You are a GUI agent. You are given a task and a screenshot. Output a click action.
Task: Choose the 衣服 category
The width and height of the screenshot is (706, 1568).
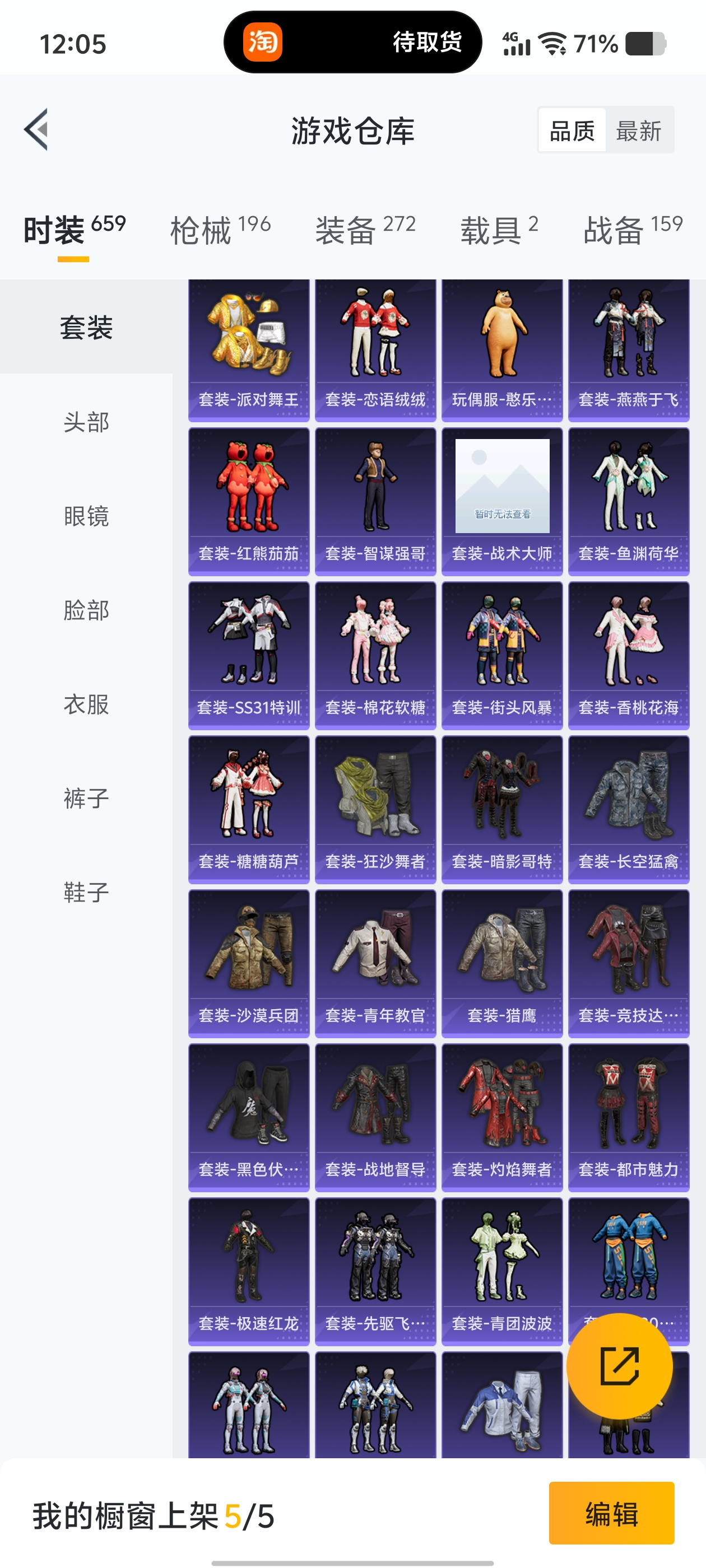point(86,704)
